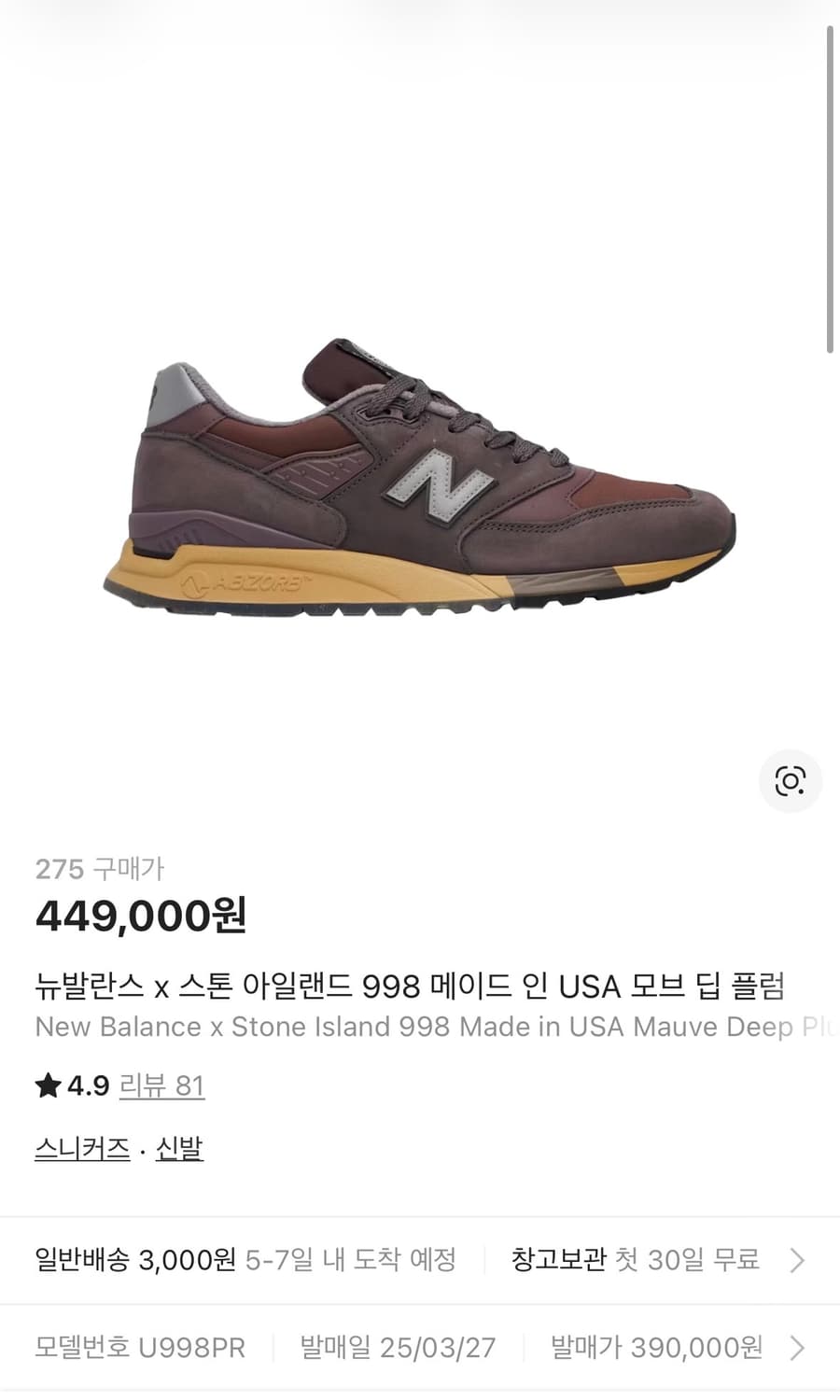Open 일반배송 3,000원 standard delivery info

coord(134,1259)
